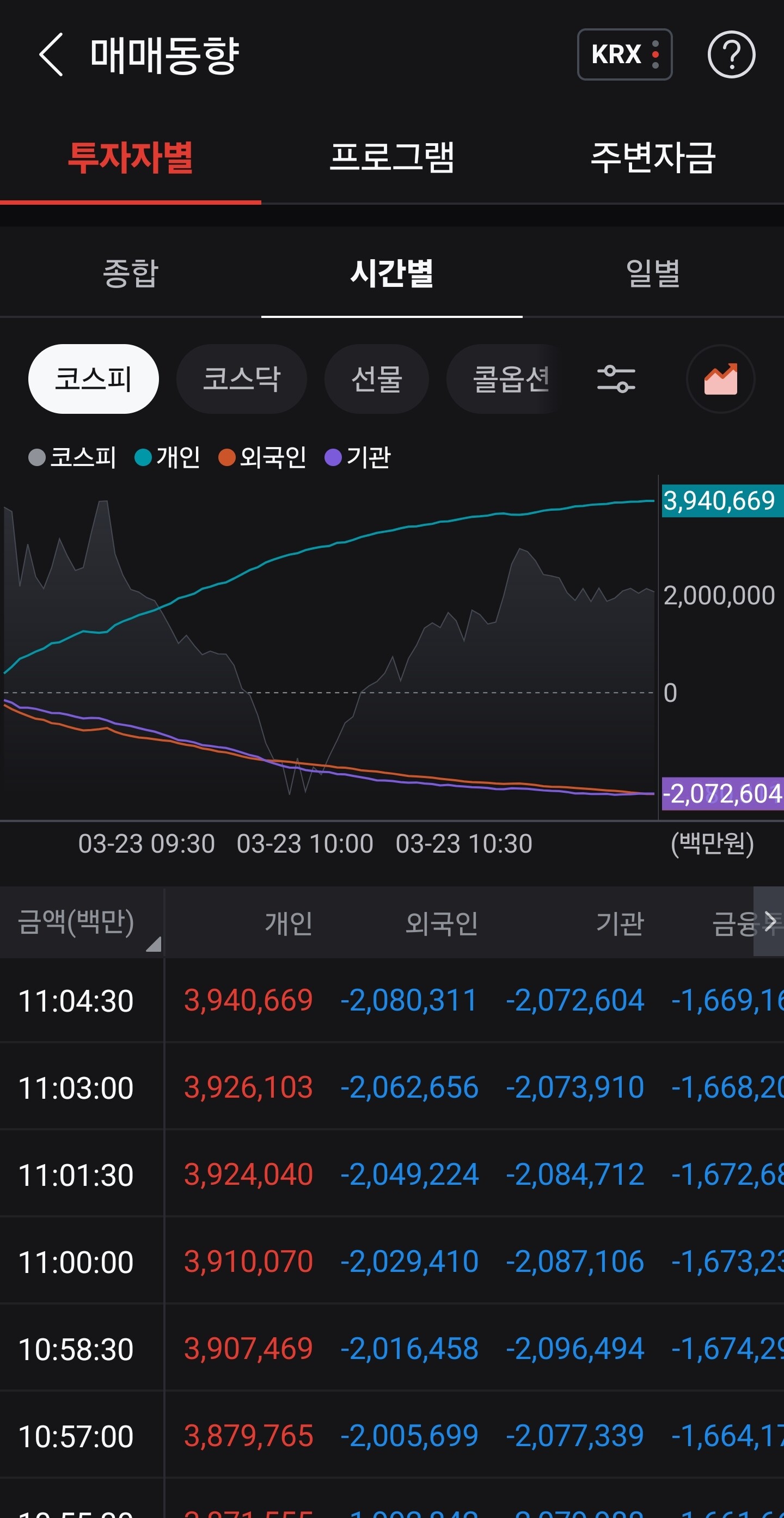Select the 선물 chip

click(376, 379)
